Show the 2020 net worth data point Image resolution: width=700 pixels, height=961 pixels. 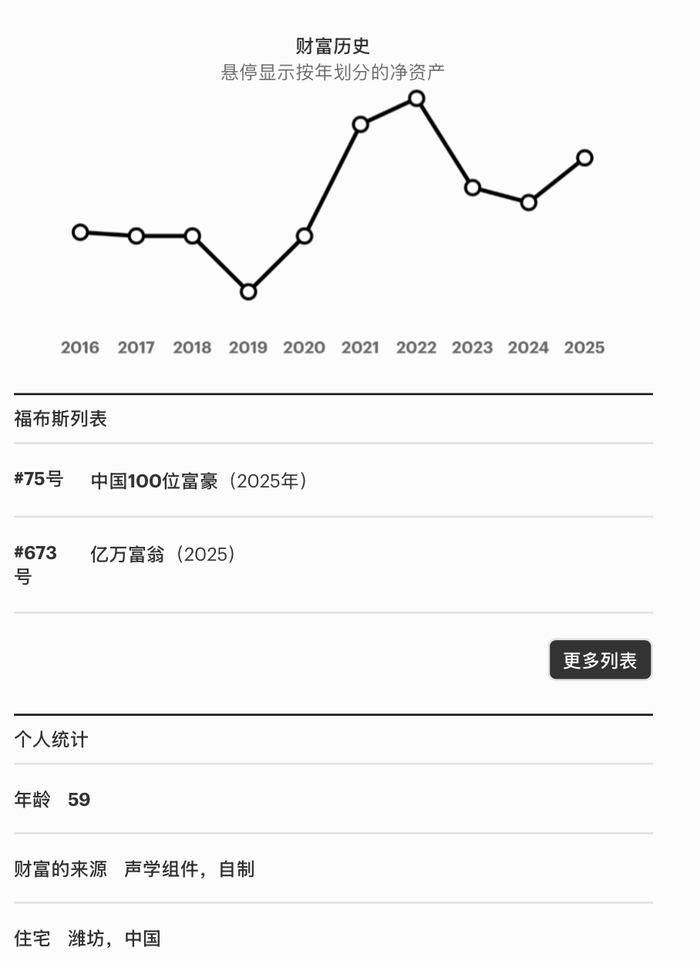(x=304, y=236)
